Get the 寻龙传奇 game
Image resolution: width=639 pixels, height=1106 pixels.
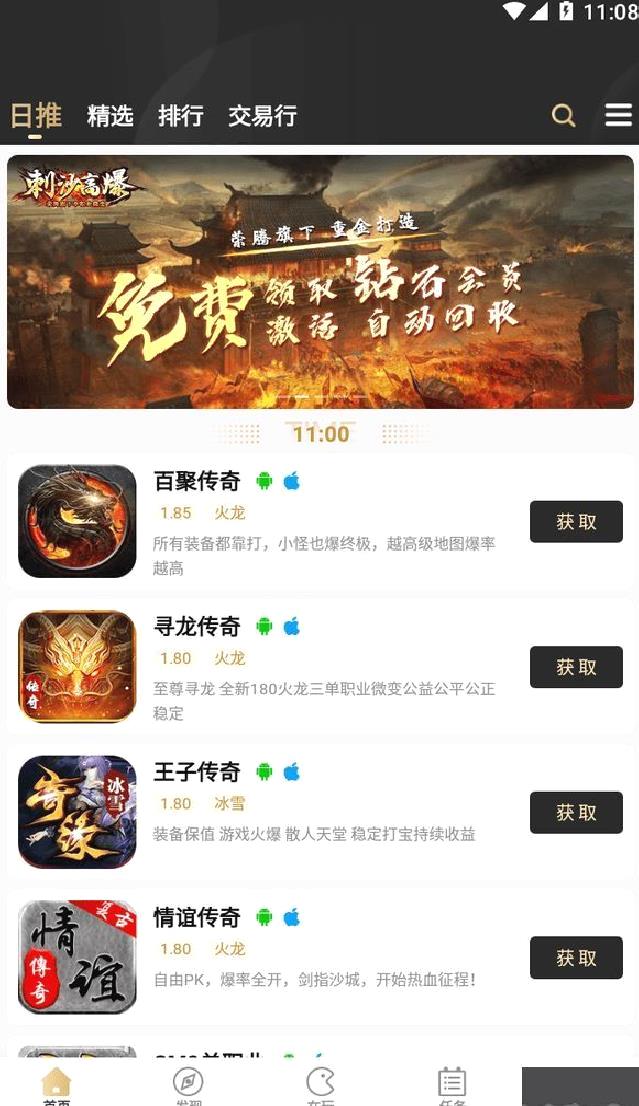(576, 667)
